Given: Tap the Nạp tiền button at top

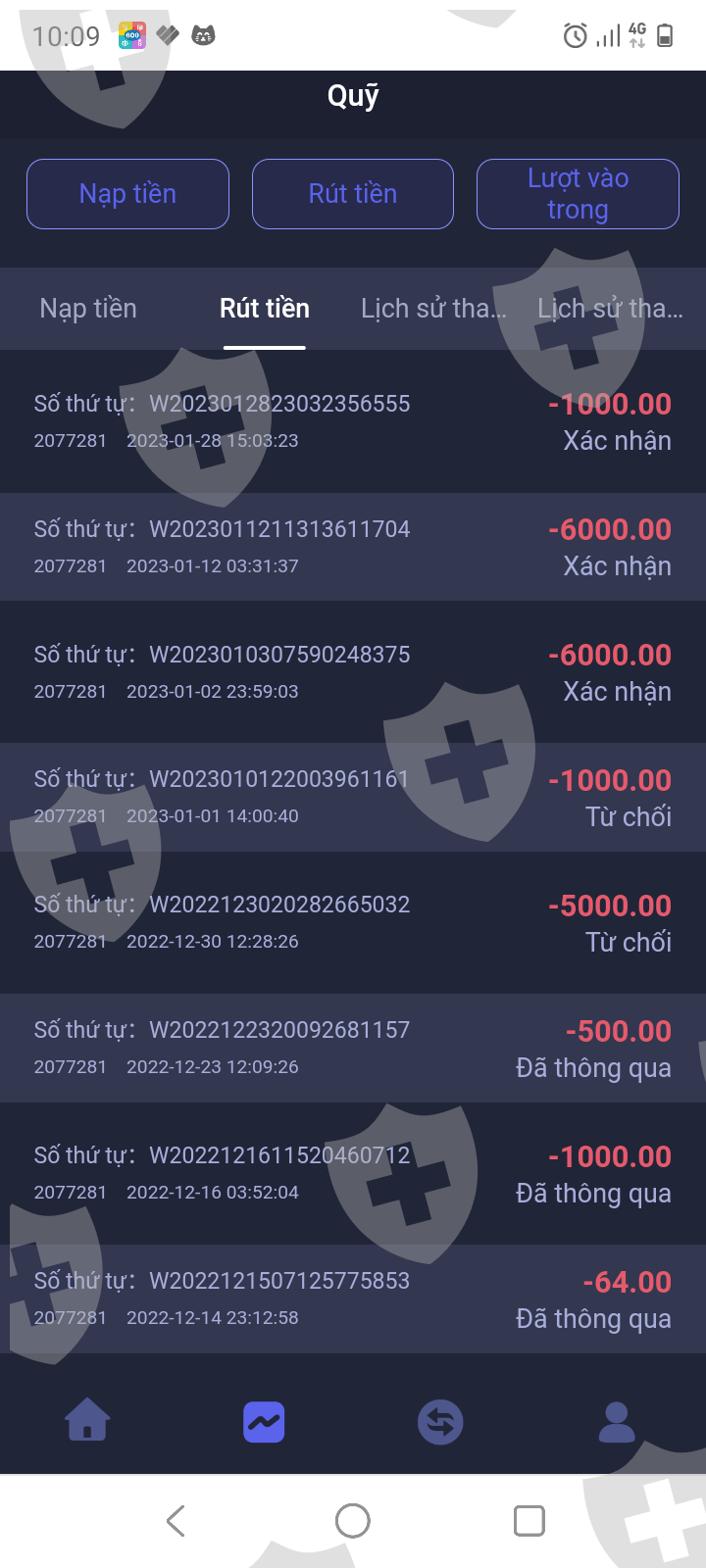Looking at the screenshot, I should (127, 194).
